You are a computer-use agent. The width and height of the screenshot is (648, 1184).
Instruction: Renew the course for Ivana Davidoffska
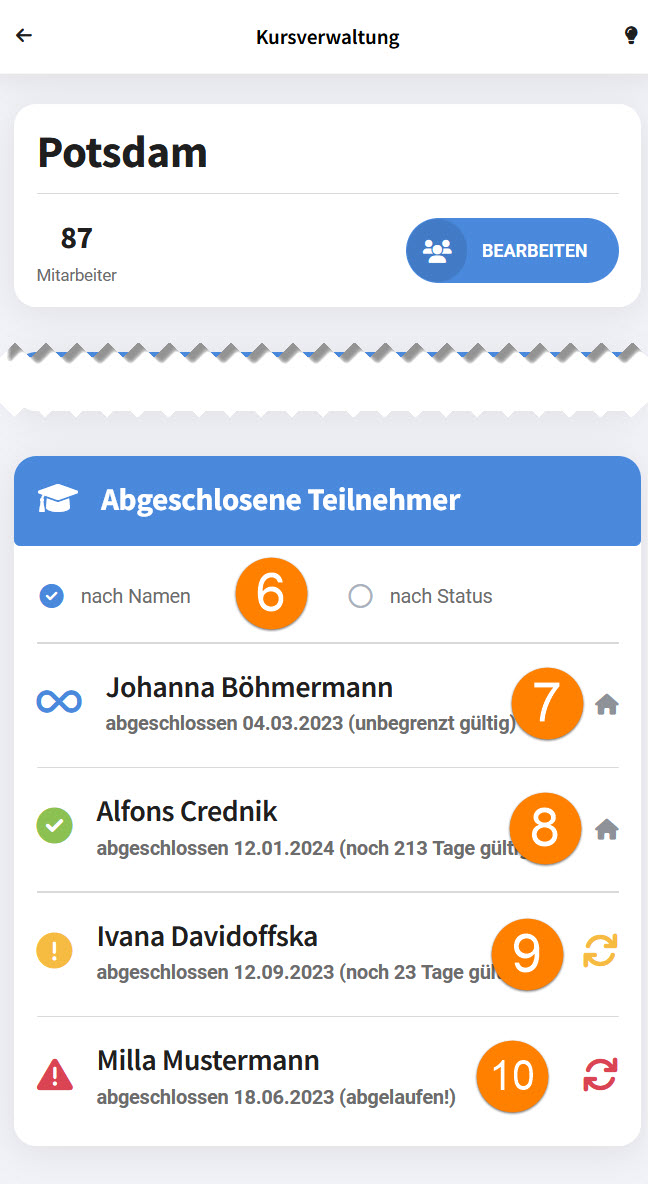(600, 951)
